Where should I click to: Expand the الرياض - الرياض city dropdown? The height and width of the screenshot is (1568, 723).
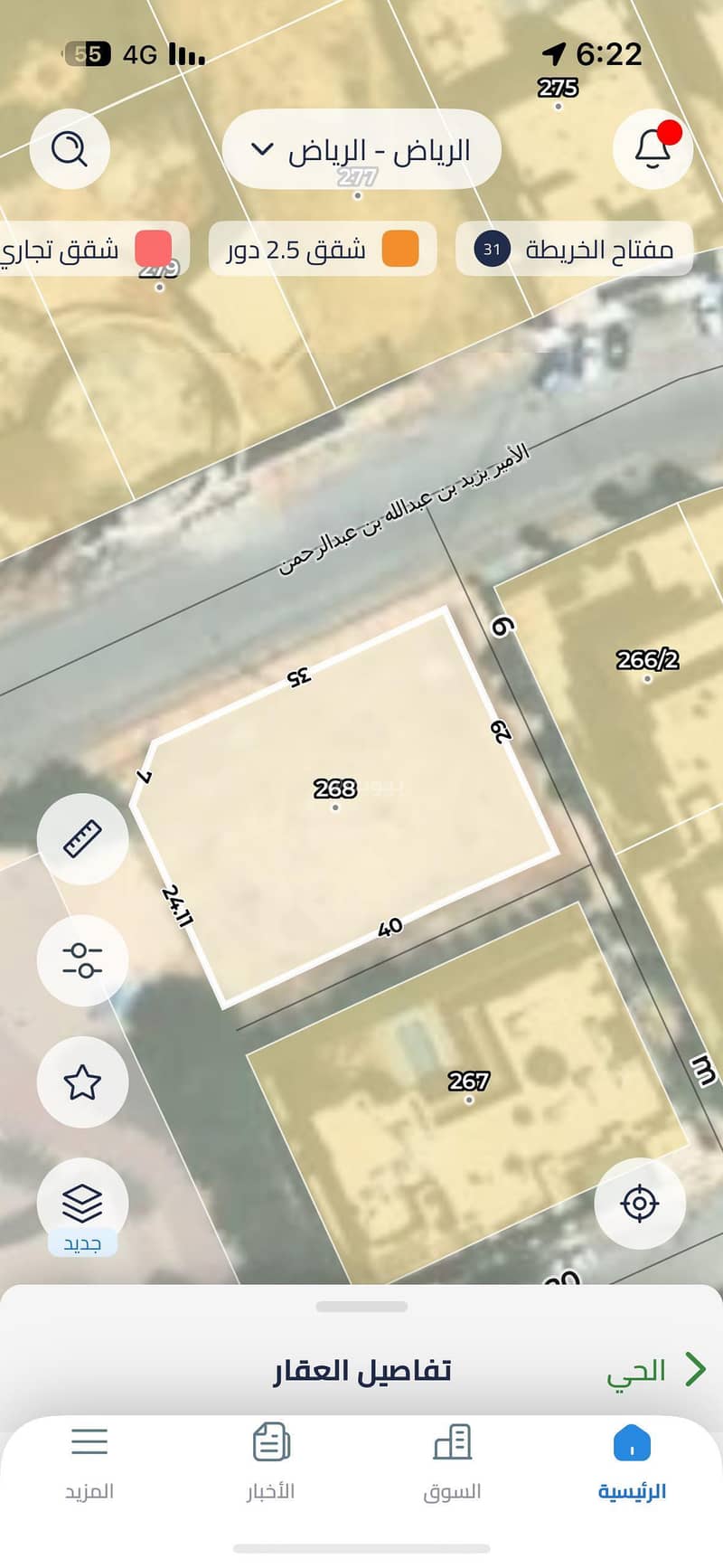tap(361, 149)
